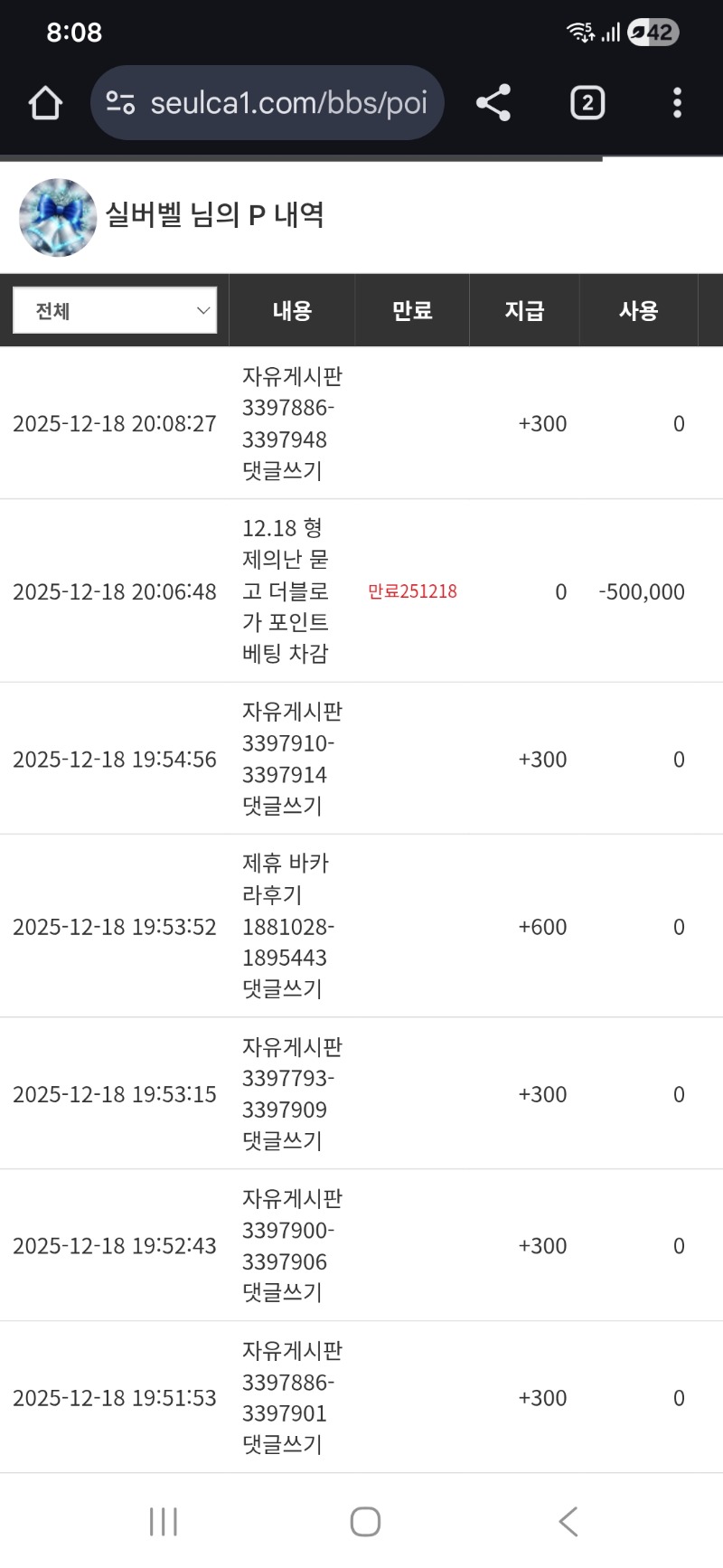The image size is (723, 1568).
Task: Share this page
Action: tap(493, 103)
